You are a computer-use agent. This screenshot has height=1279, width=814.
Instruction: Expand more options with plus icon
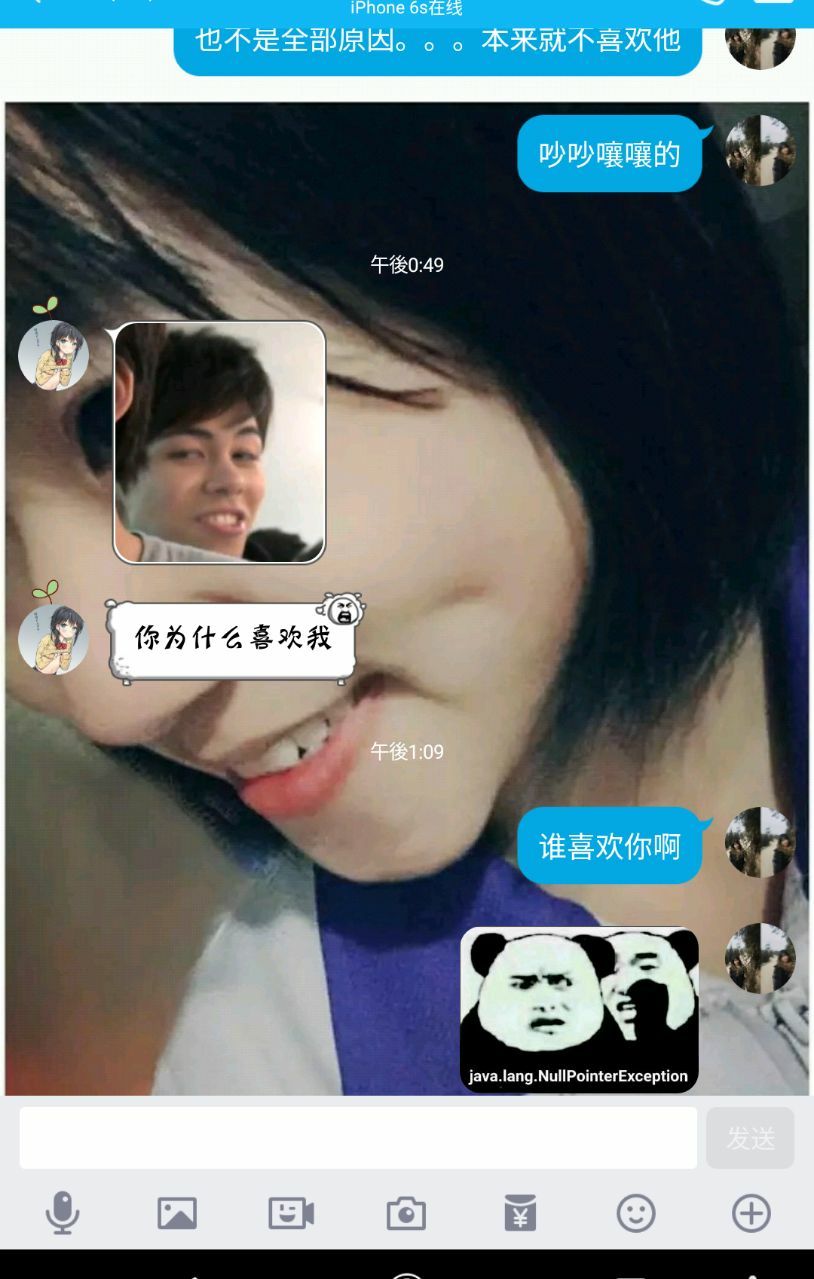751,1213
